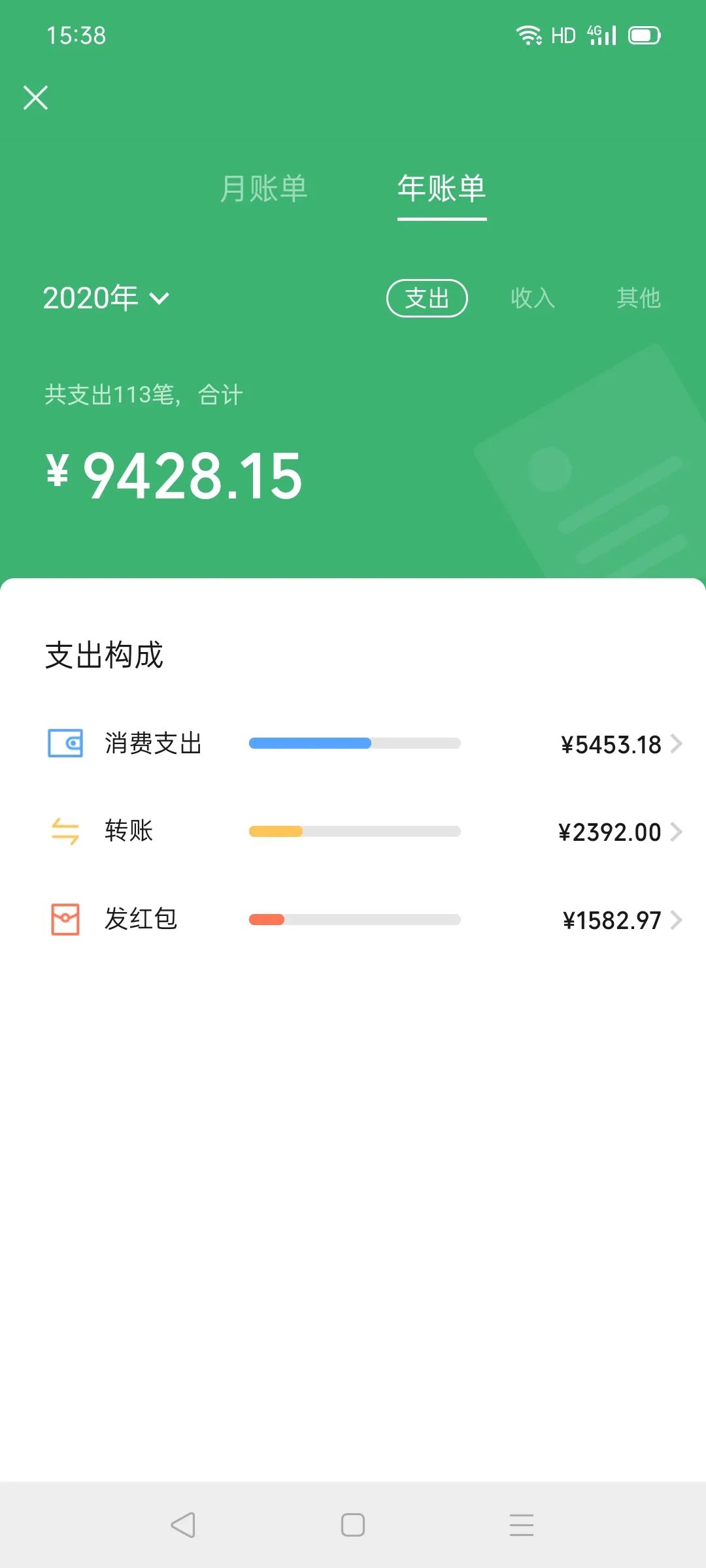Open 发红包 amount ¥1582.97 details

coord(613,919)
